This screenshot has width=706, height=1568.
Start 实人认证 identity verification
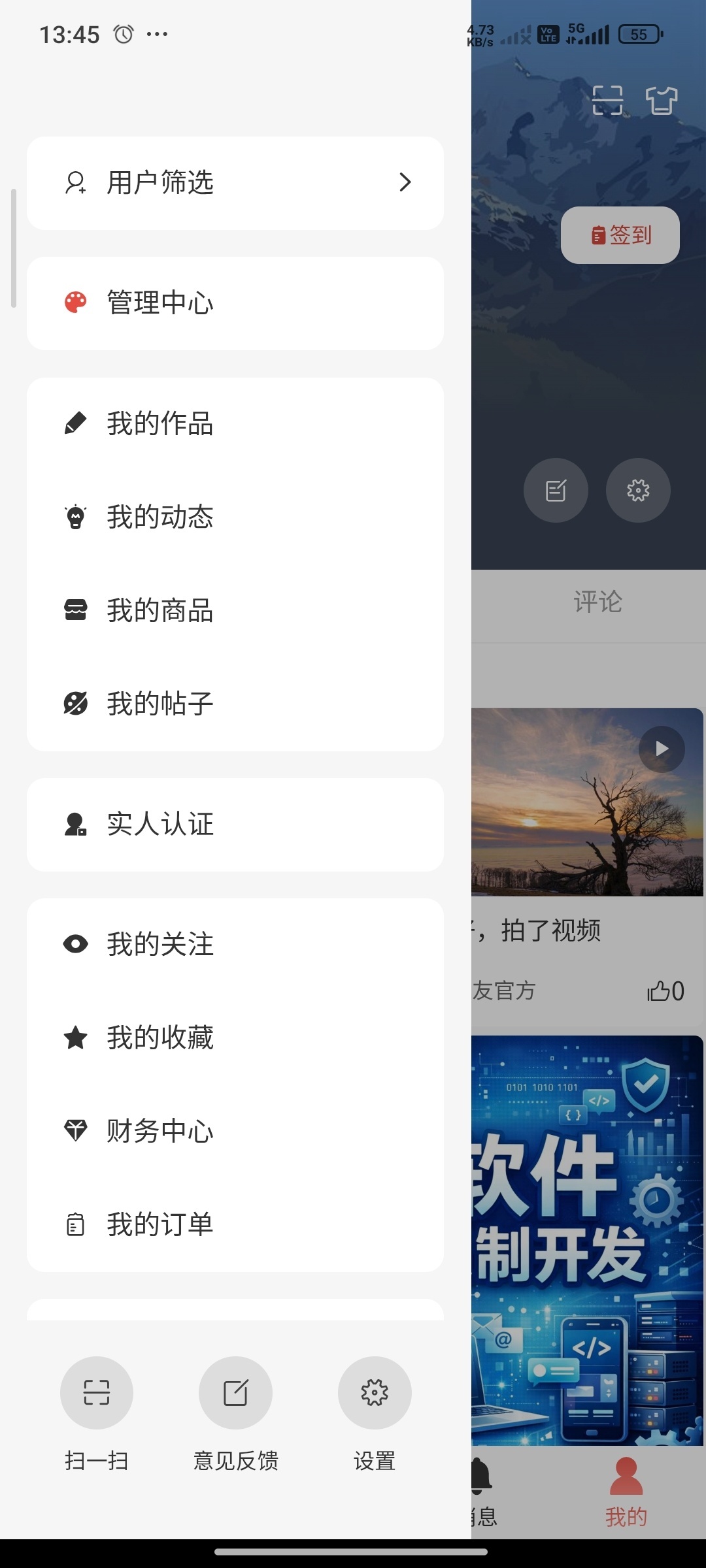pos(235,825)
